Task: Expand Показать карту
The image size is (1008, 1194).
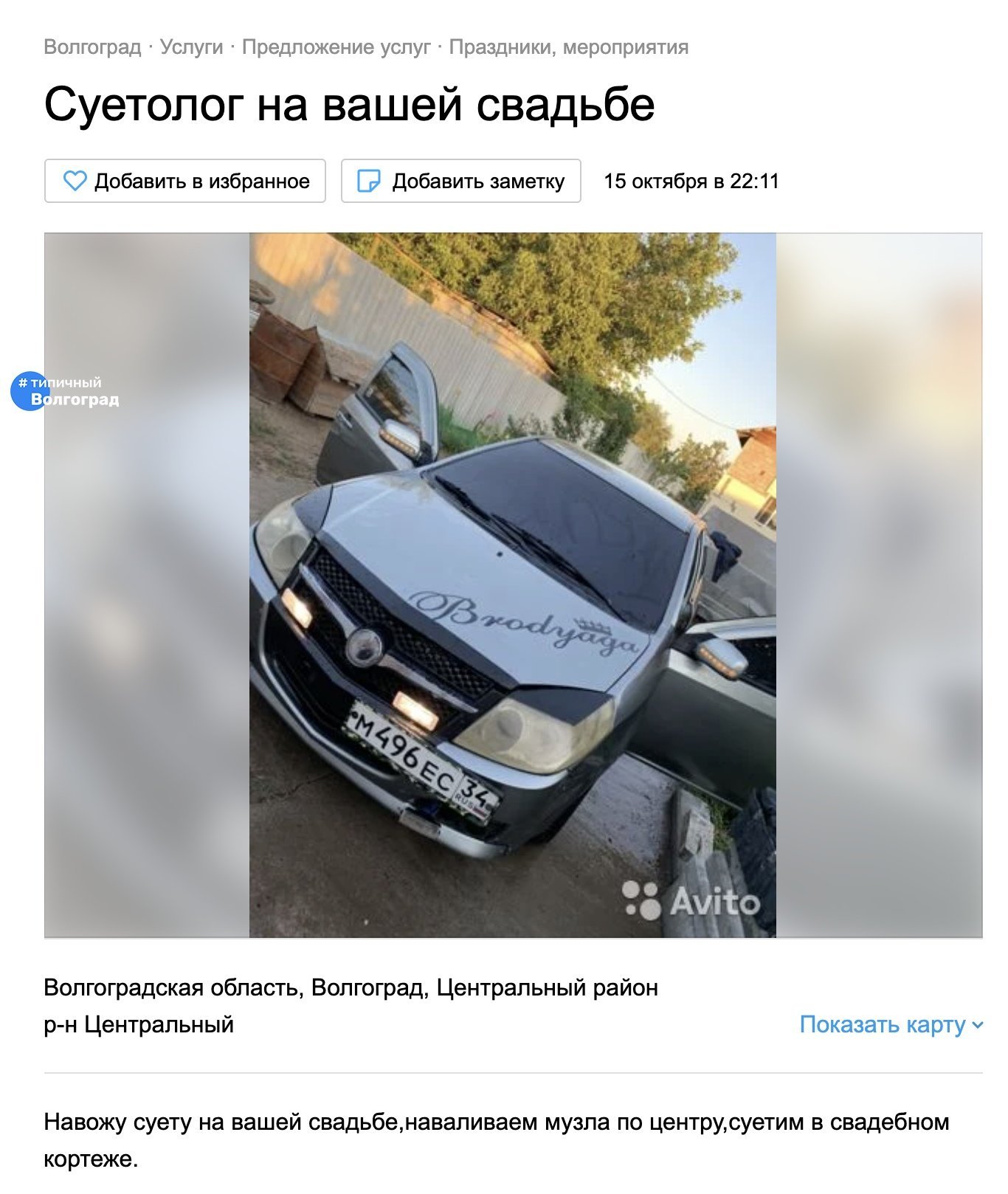Action: [891, 1025]
